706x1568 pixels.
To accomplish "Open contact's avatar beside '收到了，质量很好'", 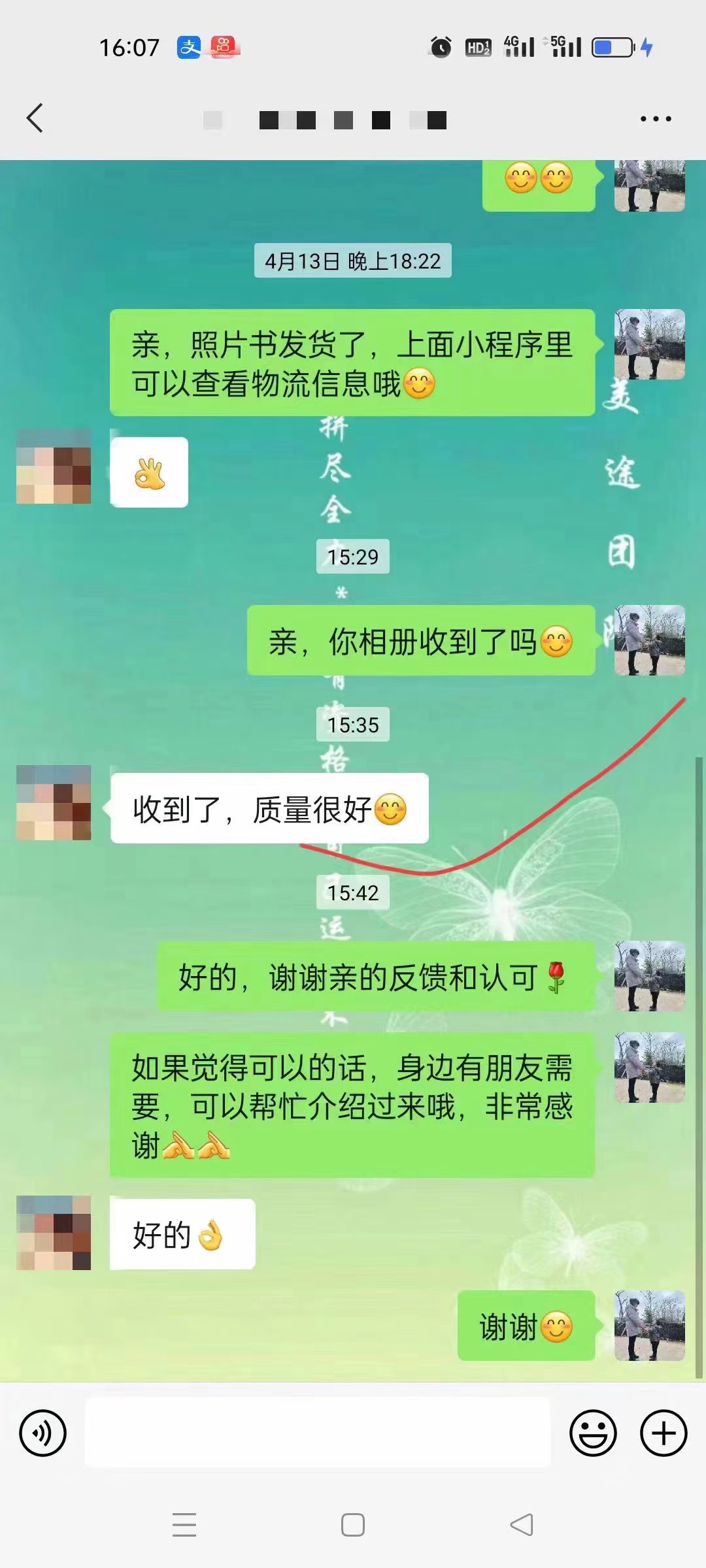I will click(x=54, y=803).
